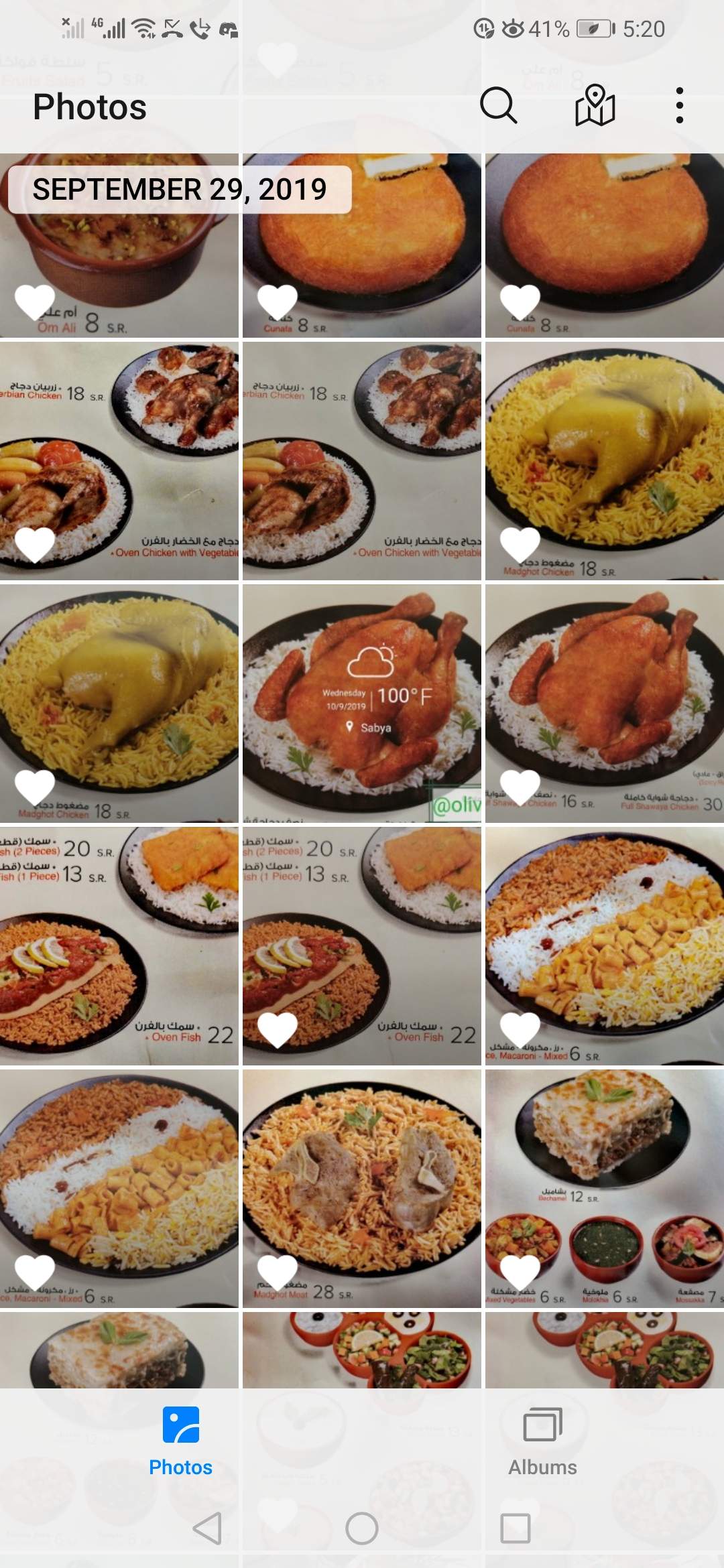Go to the home screen
Image resolution: width=724 pixels, height=1568 pixels.
click(x=362, y=1528)
